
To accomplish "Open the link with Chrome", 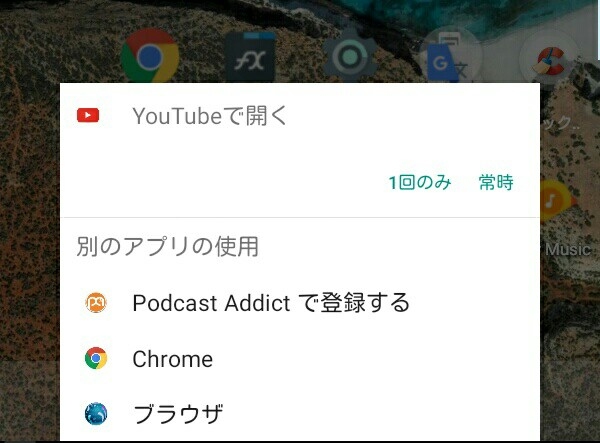I will coord(172,359).
